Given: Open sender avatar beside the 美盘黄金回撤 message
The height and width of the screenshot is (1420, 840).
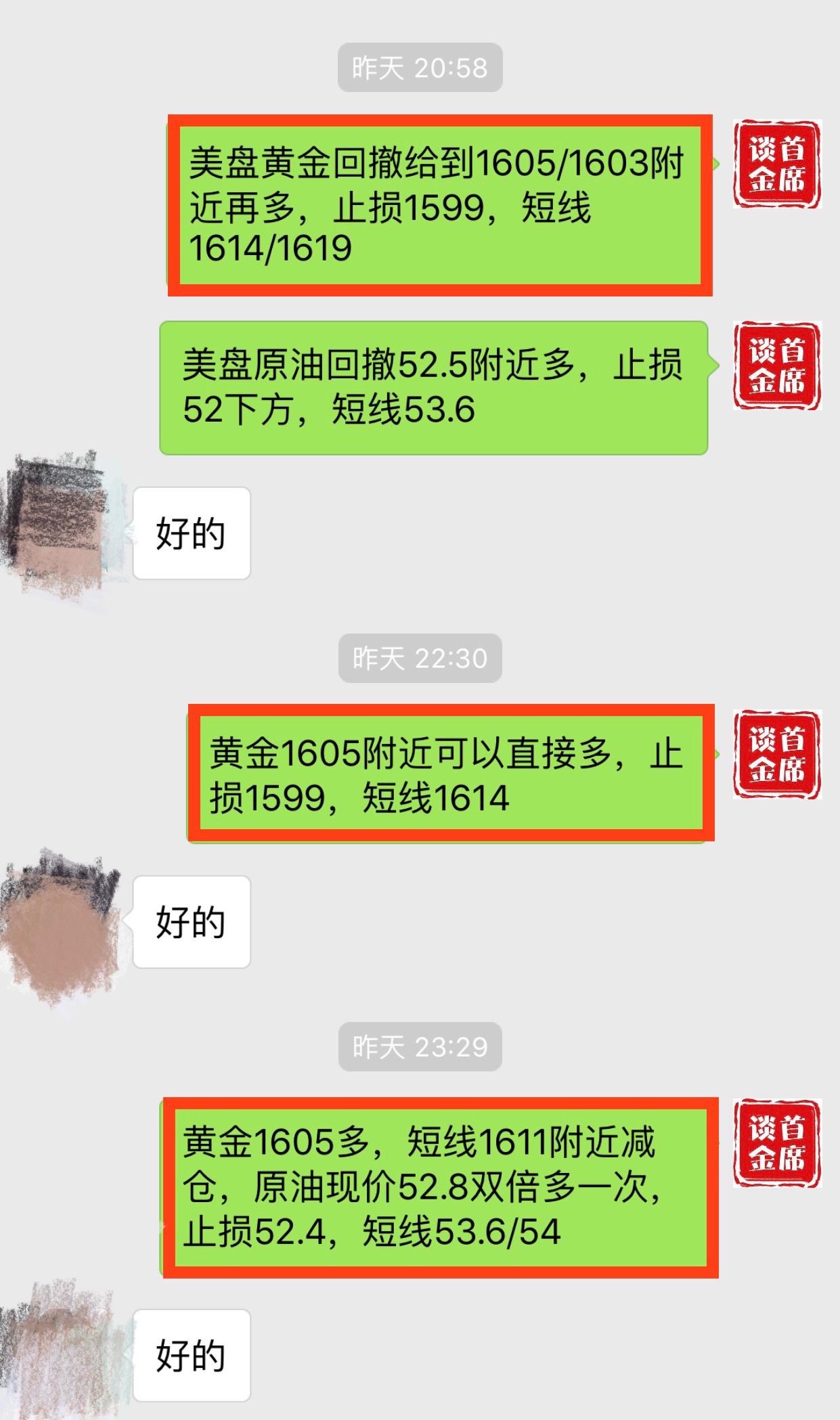Looking at the screenshot, I should [x=776, y=164].
